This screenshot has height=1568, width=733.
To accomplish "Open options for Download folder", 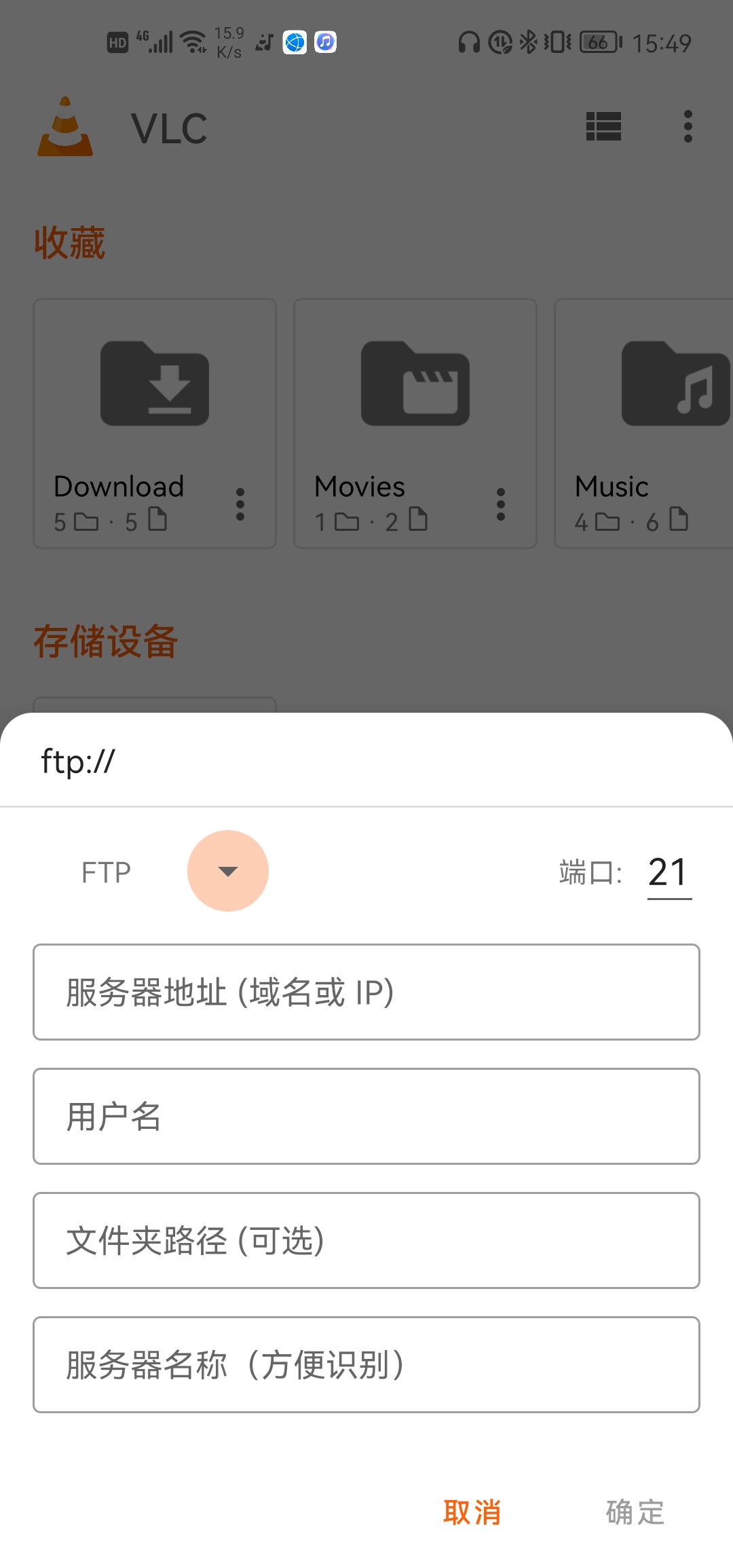I will point(240,504).
